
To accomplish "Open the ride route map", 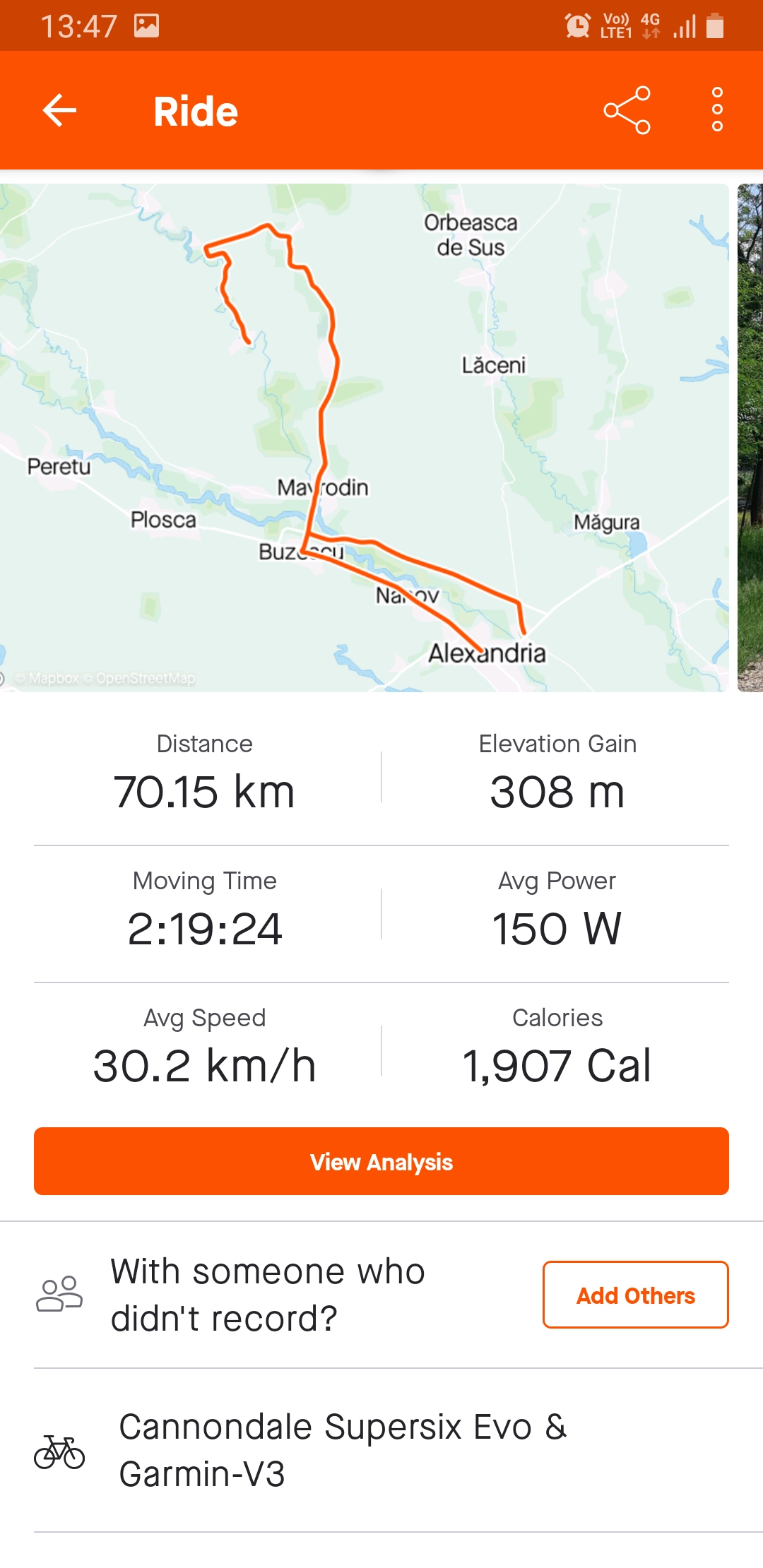I will tap(364, 437).
